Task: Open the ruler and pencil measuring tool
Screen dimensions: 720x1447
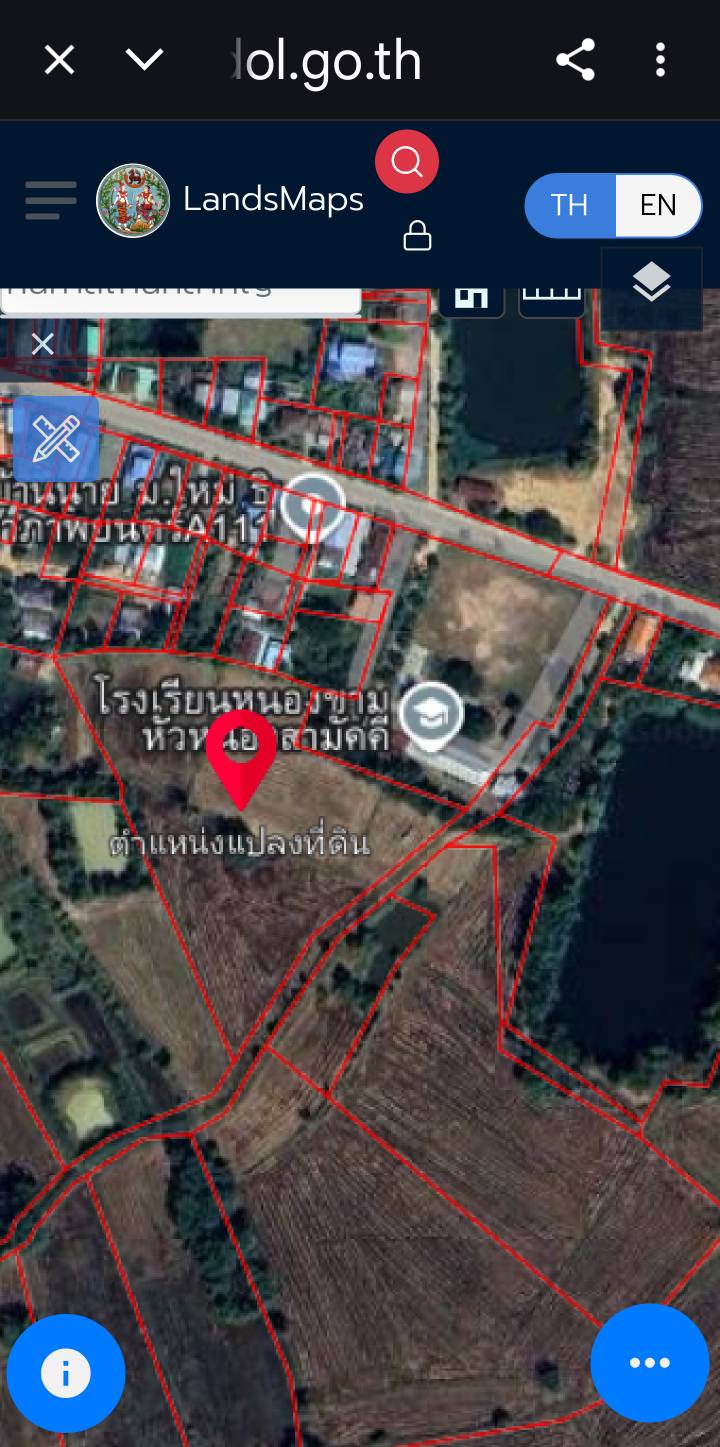Action: [56, 439]
